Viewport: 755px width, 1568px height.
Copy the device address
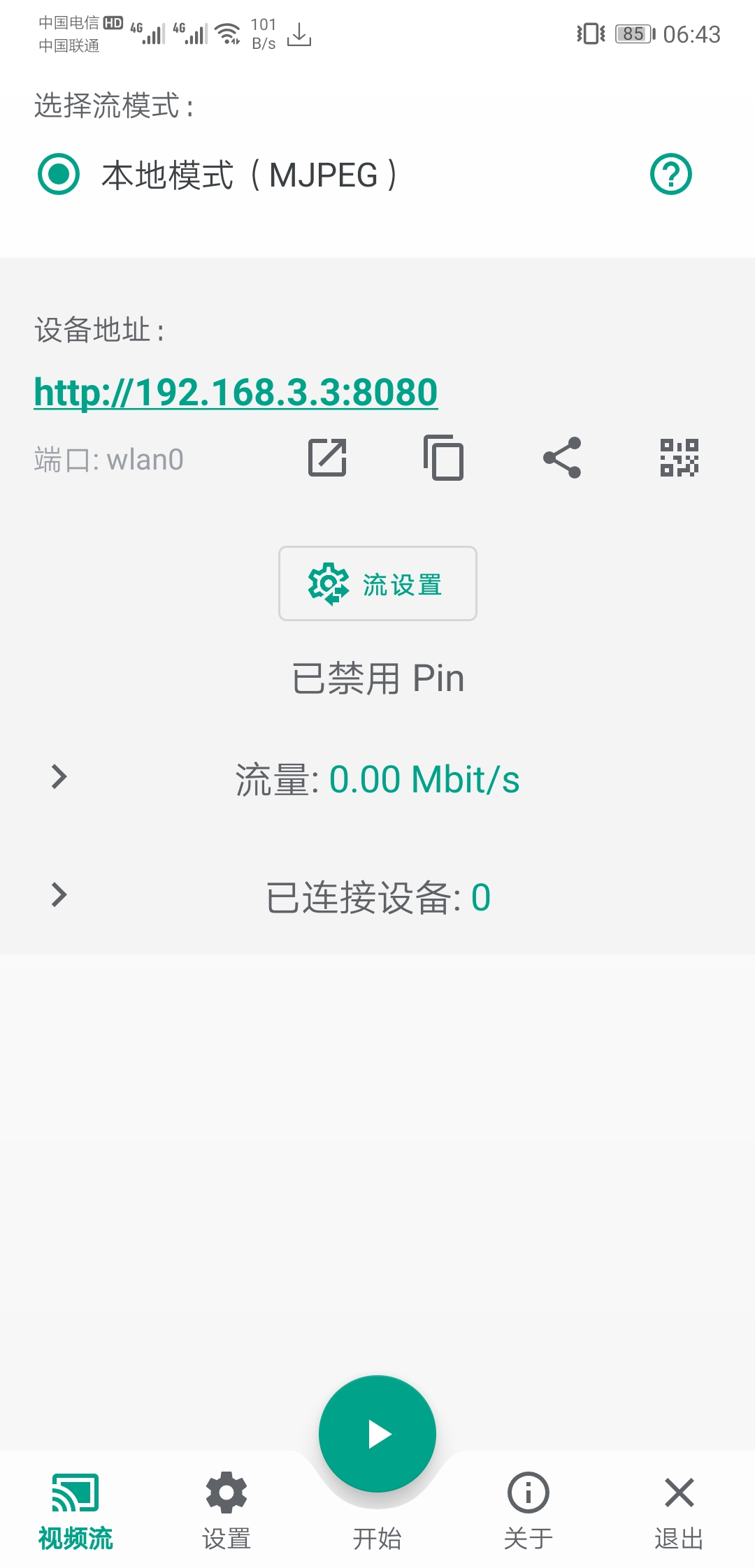pyautogui.click(x=443, y=458)
